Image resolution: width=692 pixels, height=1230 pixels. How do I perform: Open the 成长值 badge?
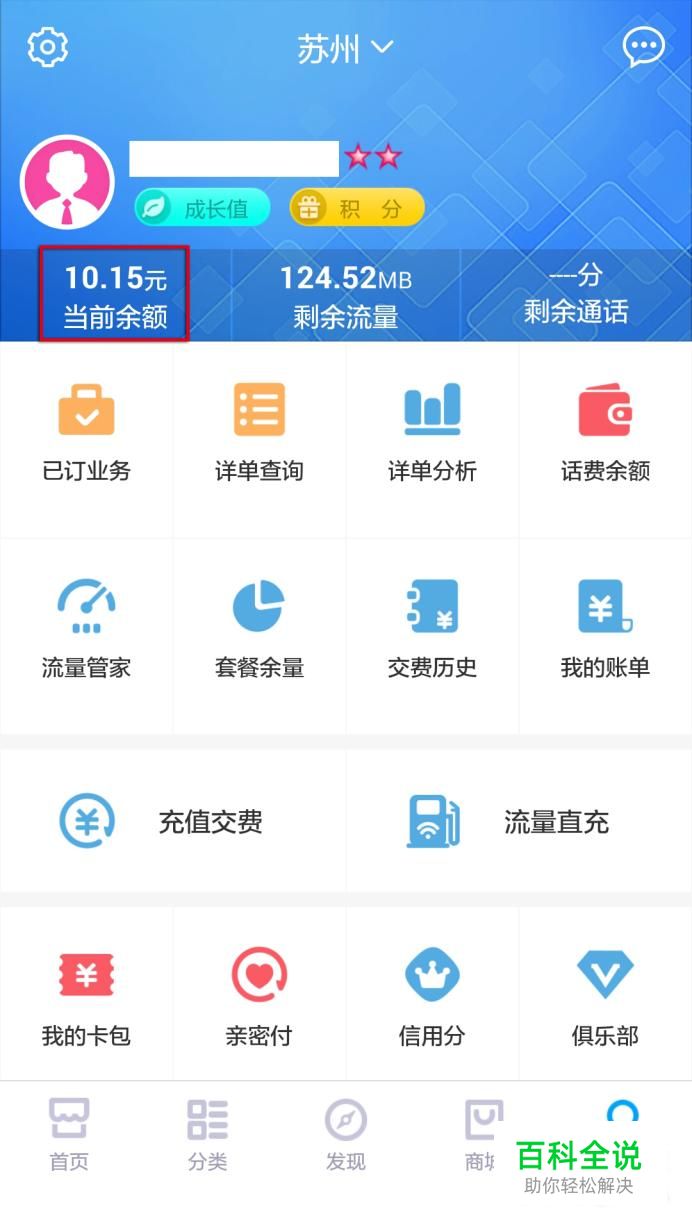tap(203, 208)
